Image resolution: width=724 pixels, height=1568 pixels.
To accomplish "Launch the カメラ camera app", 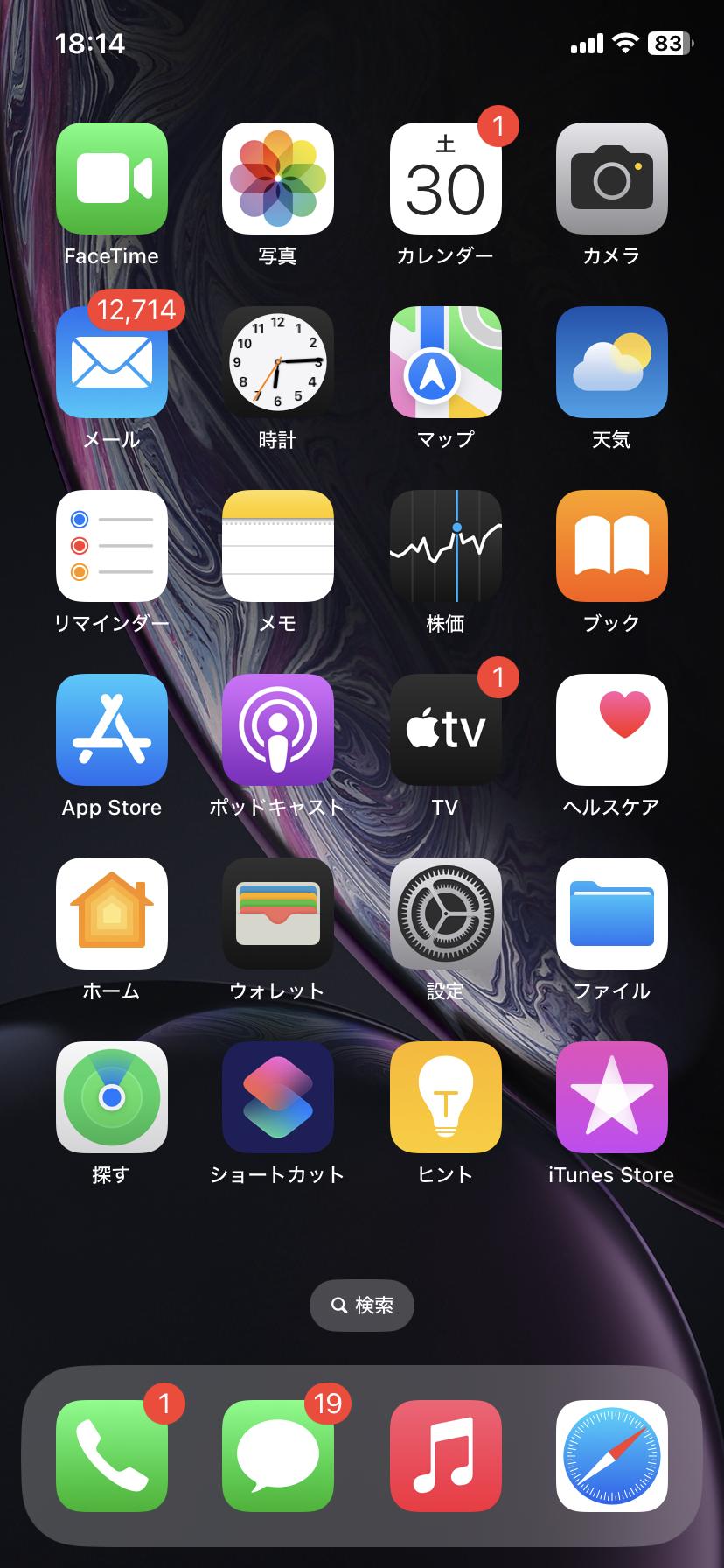I will click(x=612, y=178).
